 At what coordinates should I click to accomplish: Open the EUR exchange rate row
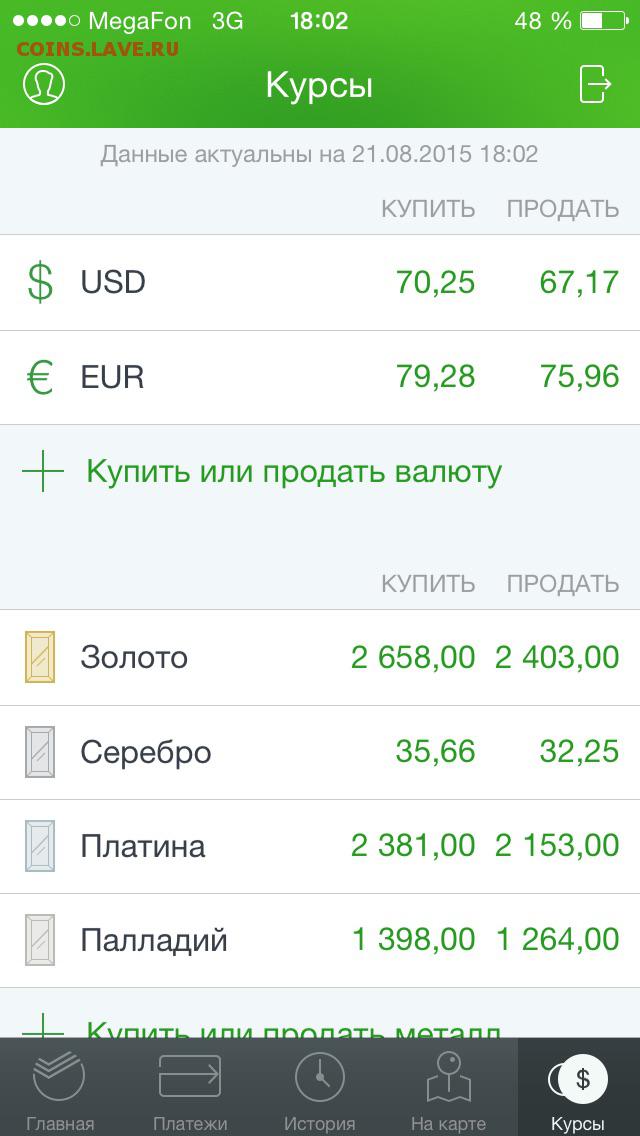tap(320, 377)
